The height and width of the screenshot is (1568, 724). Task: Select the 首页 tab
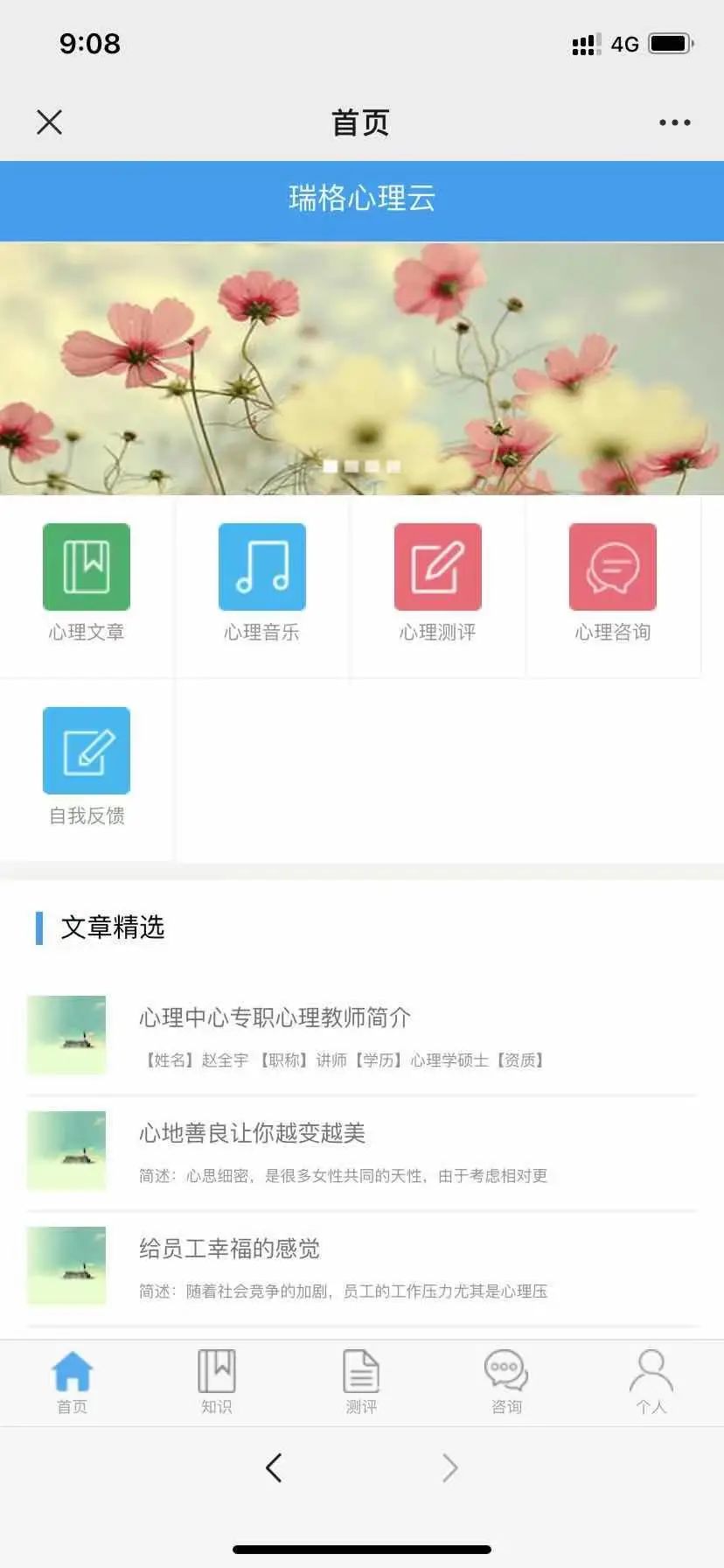coord(72,1382)
